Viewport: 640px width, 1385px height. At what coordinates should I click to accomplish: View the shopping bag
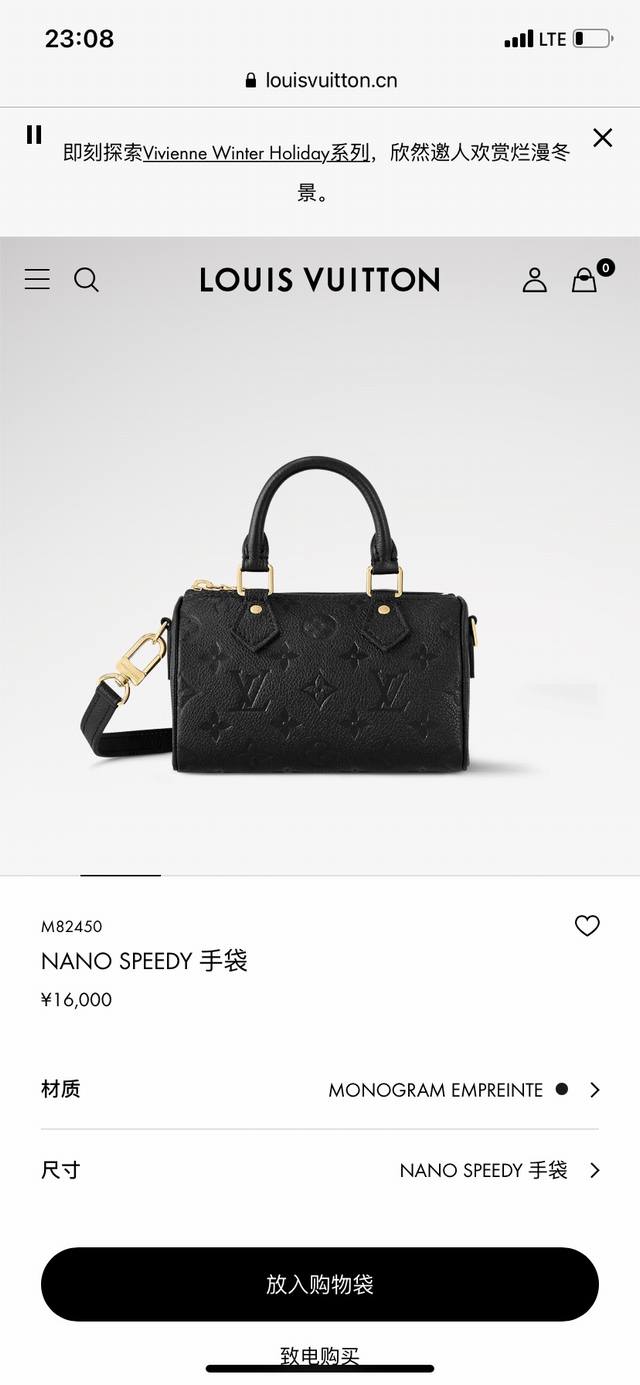[x=585, y=280]
